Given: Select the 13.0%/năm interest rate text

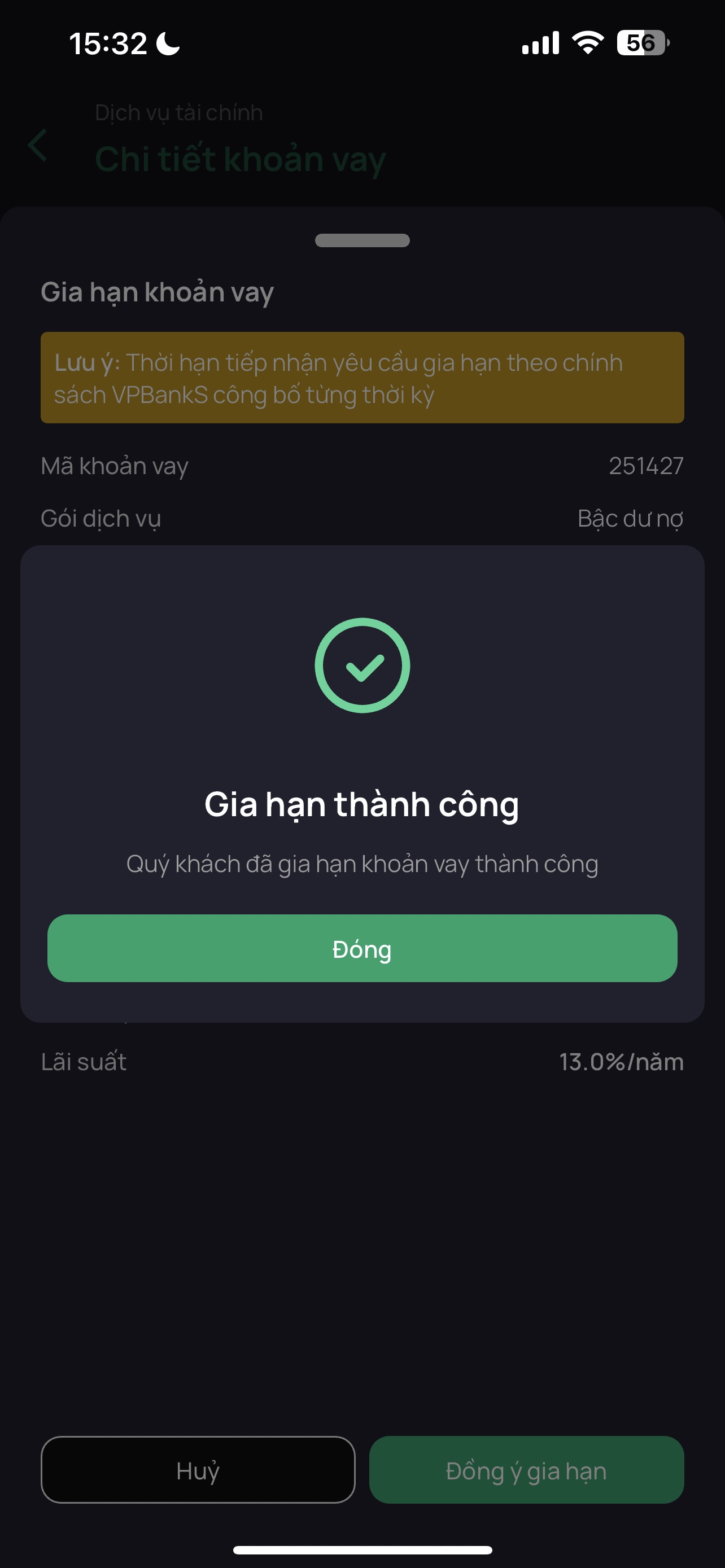Looking at the screenshot, I should pyautogui.click(x=622, y=1062).
